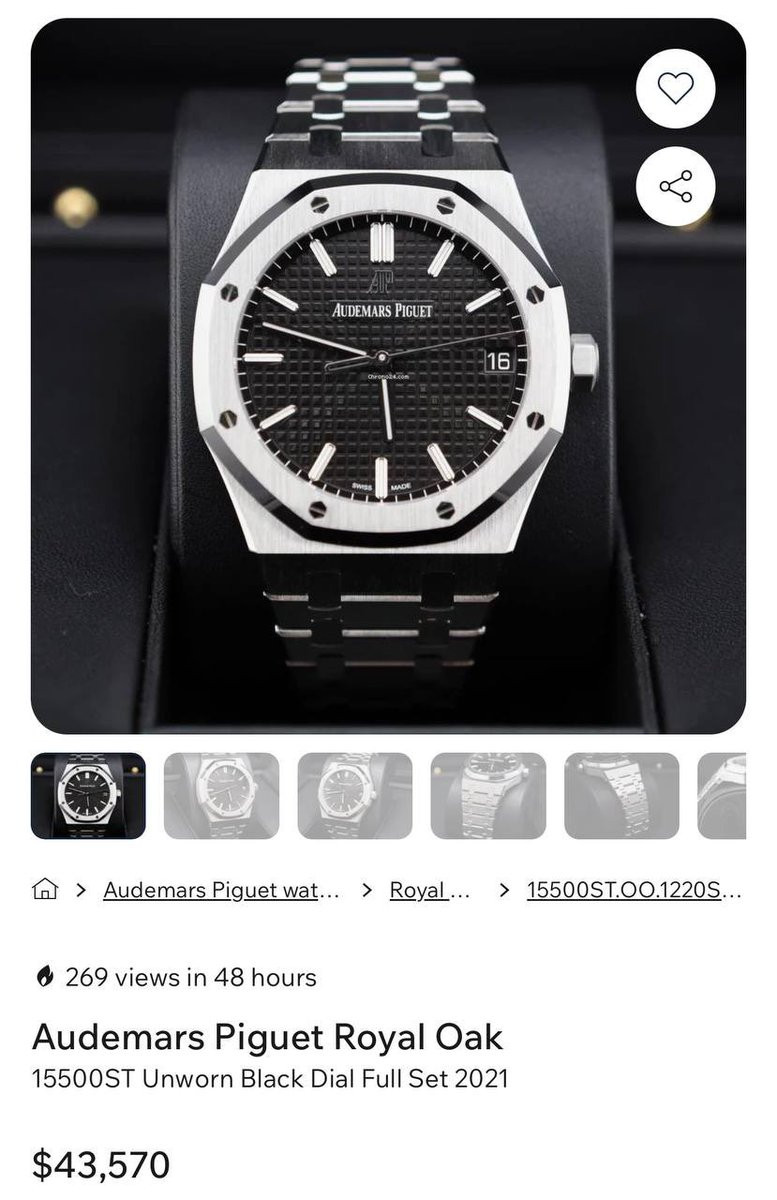The image size is (777, 1200).
Task: Share this Royal Oak listing
Action: (675, 186)
